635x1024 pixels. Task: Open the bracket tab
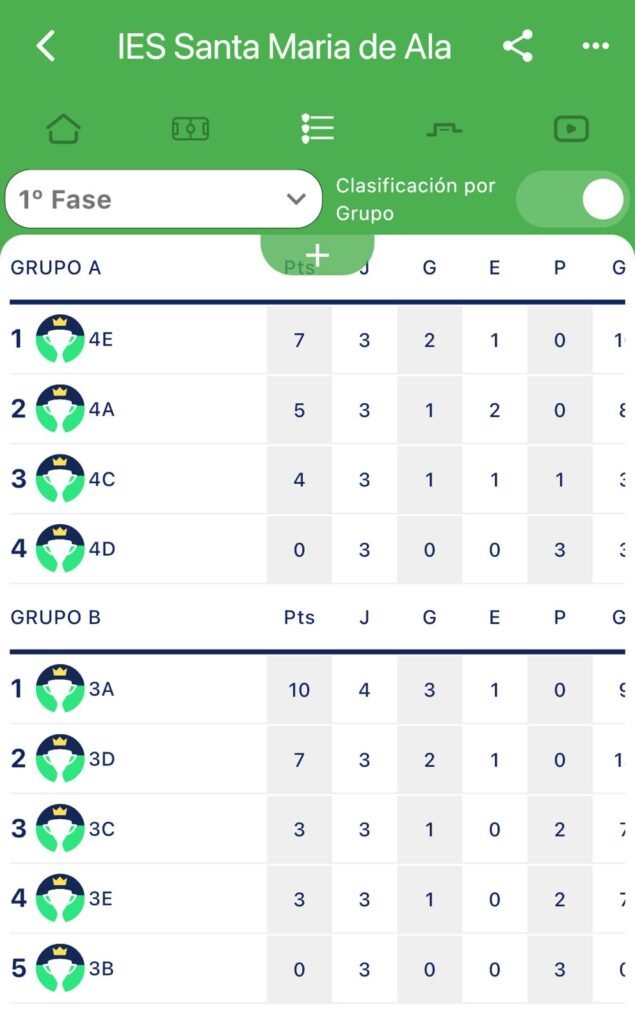(x=444, y=129)
